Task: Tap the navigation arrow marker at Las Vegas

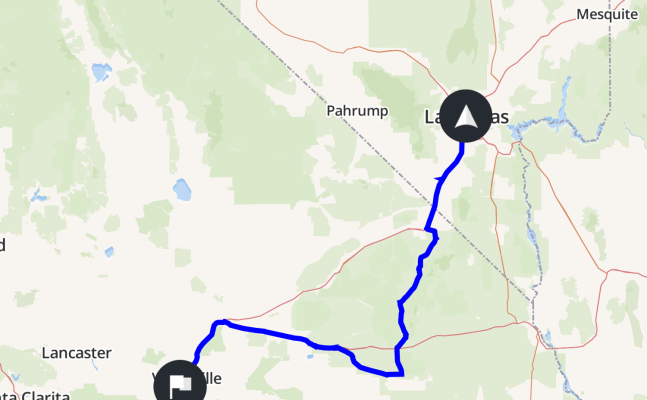Action: pyautogui.click(x=466, y=116)
